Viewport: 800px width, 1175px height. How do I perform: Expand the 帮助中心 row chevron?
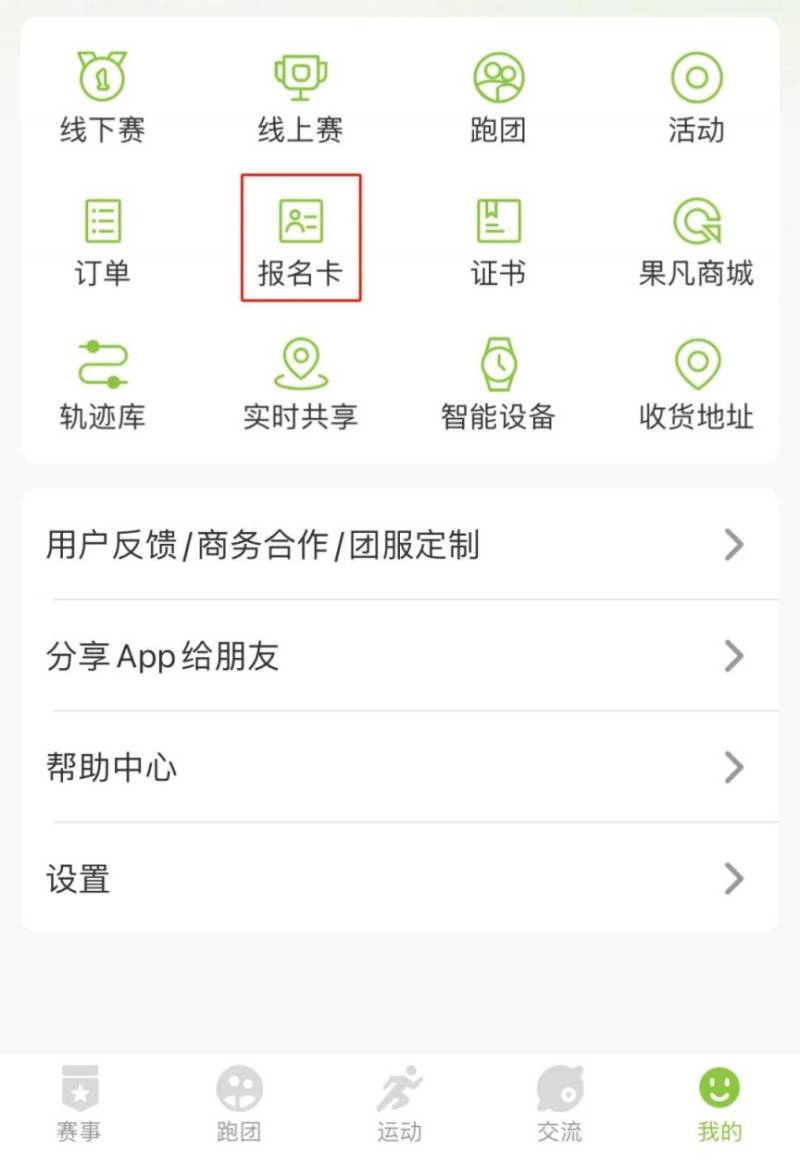[x=731, y=769]
